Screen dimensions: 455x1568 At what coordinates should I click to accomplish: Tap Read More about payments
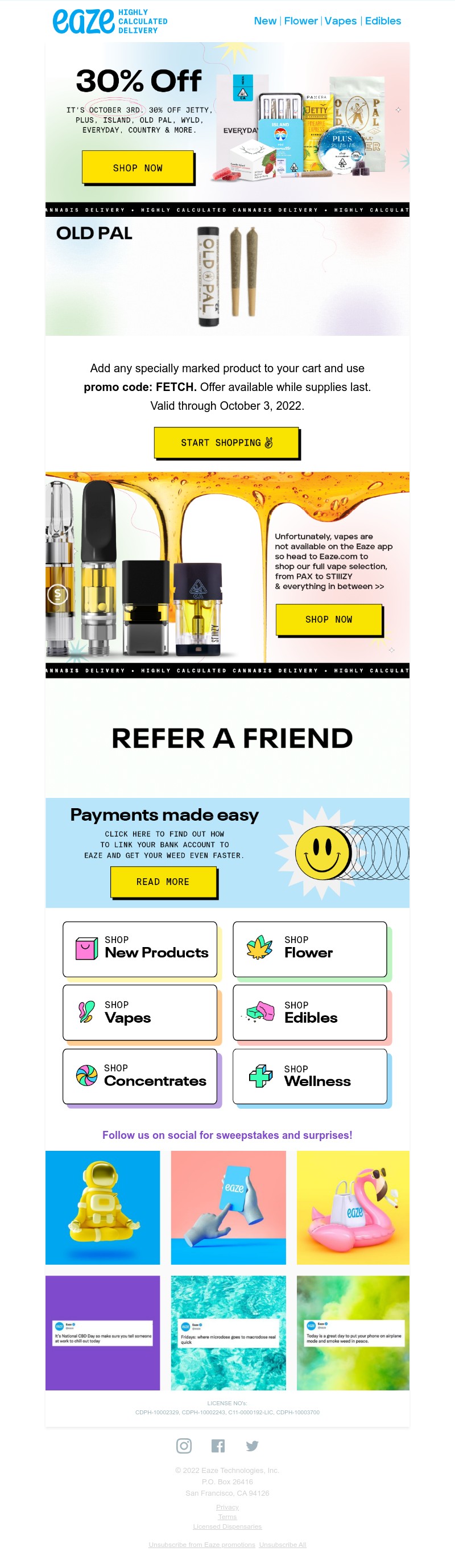point(163,882)
